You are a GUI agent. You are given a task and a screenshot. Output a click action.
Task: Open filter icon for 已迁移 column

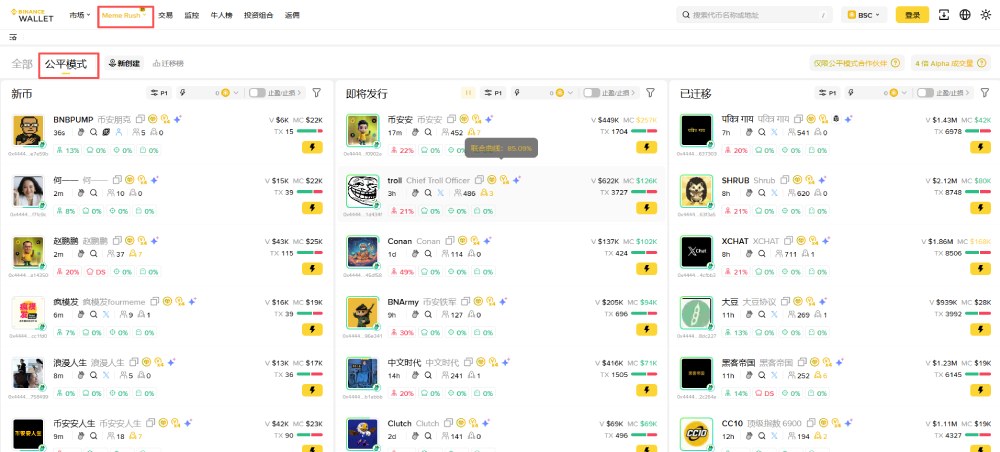pyautogui.click(x=981, y=93)
